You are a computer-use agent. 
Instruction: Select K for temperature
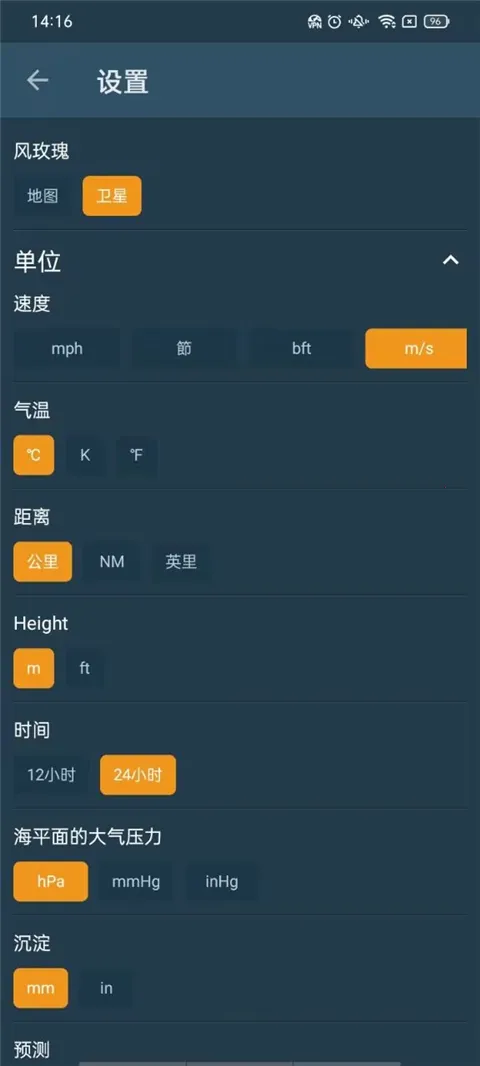coord(85,455)
